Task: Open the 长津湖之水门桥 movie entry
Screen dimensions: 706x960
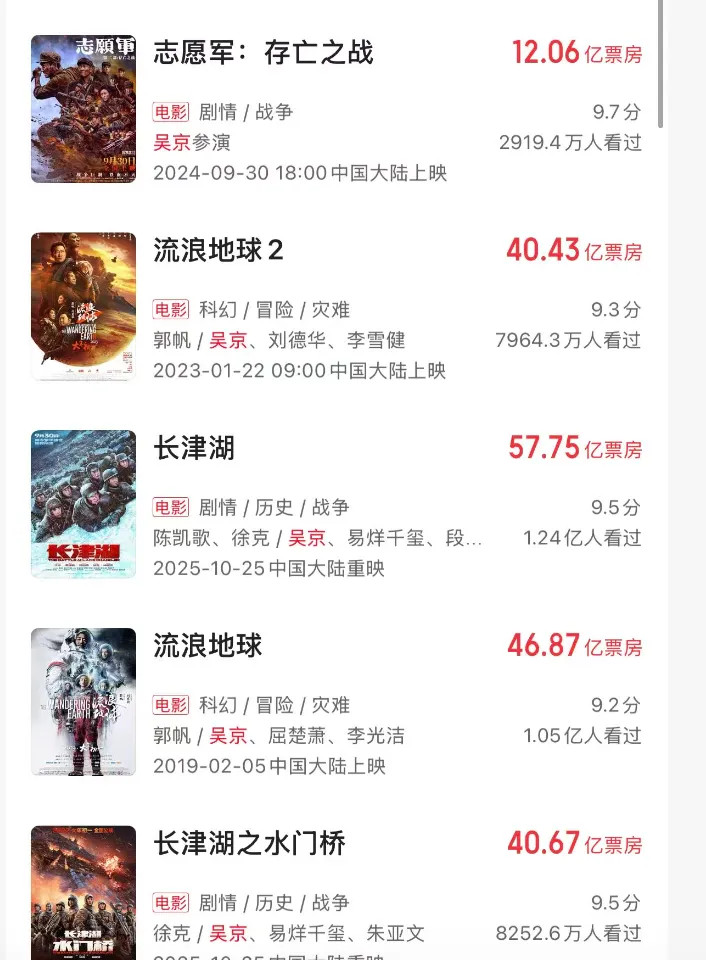Action: coord(250,844)
